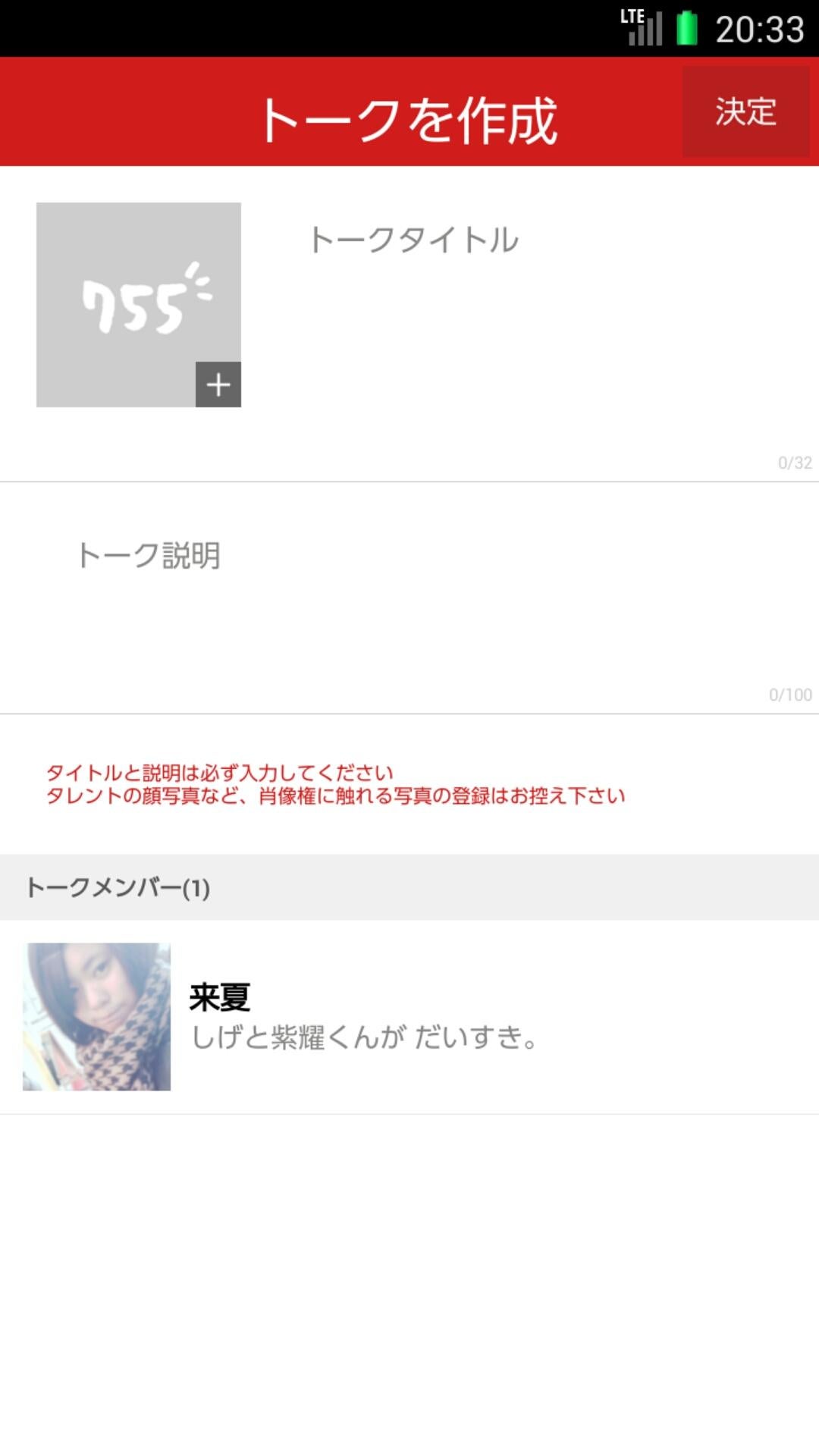Open member 来夏's profile row
819x1456 pixels.
409,1017
